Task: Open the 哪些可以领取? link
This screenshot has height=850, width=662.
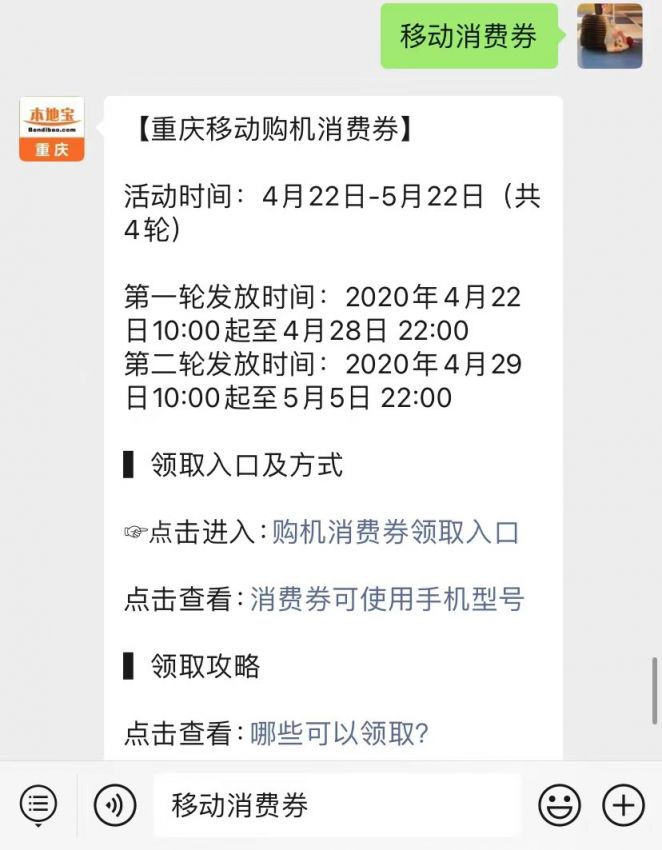Action: (x=339, y=734)
